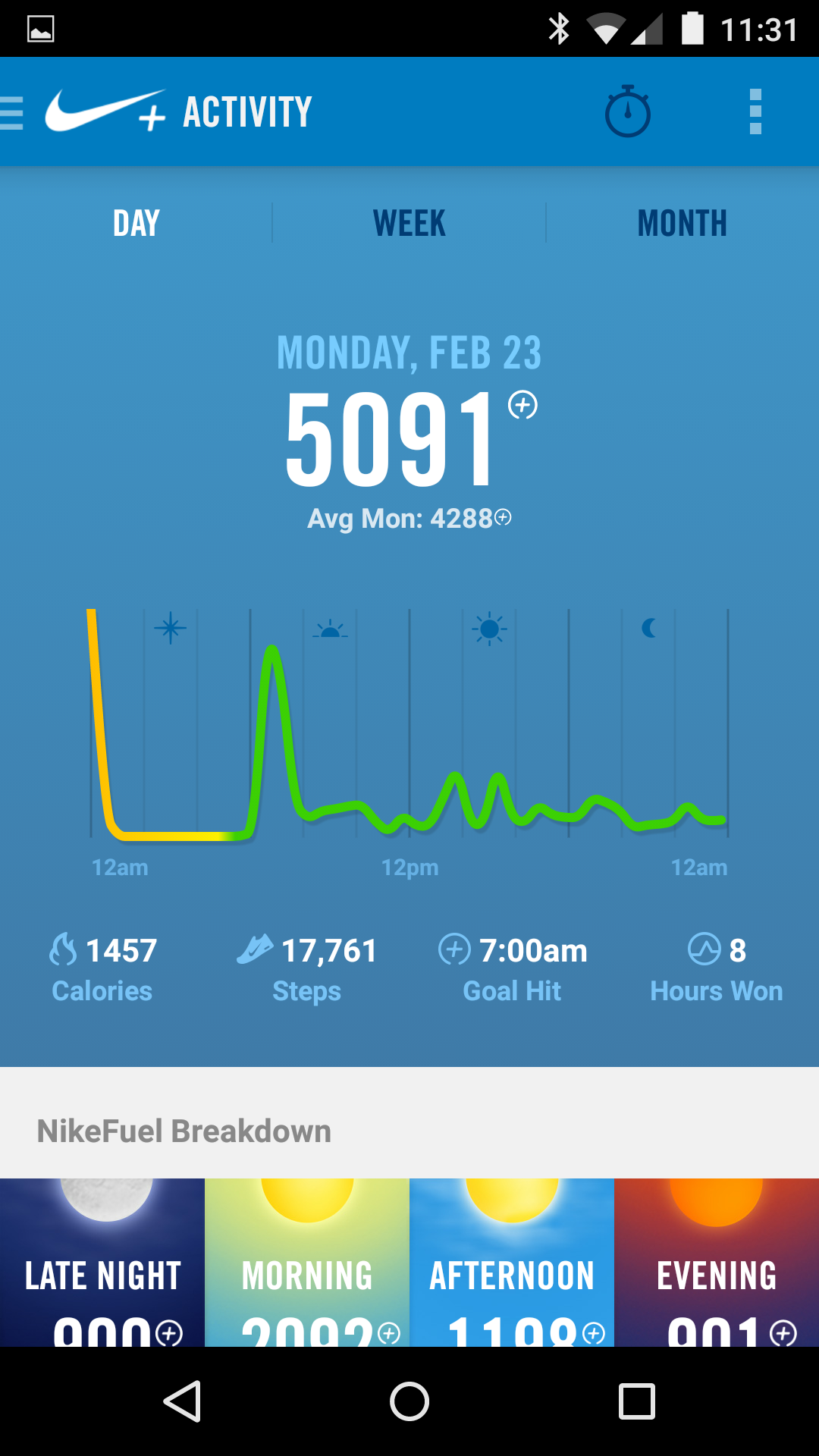Select the Day tab
Image resolution: width=819 pixels, height=1456 pixels.
(x=136, y=223)
